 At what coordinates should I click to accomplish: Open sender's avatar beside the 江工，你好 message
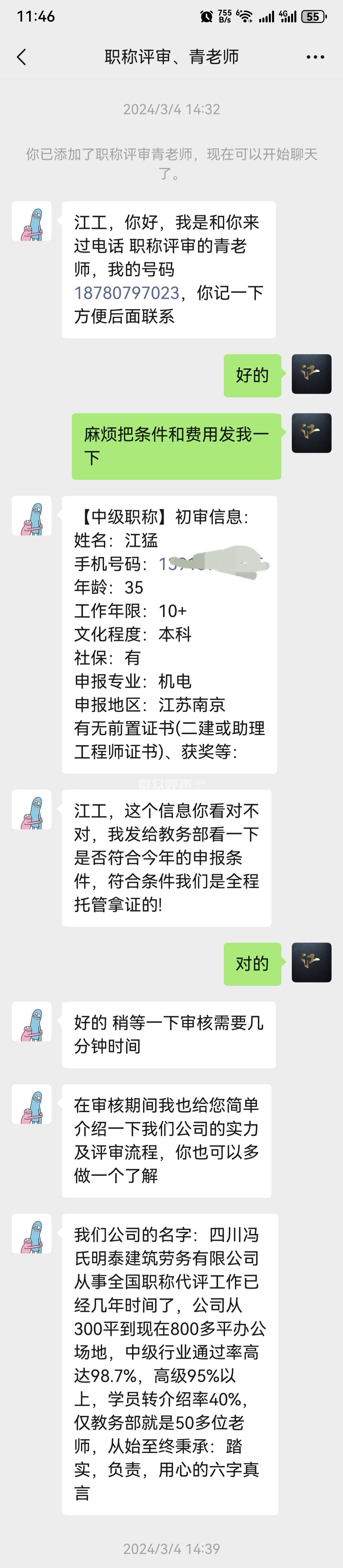tap(32, 222)
